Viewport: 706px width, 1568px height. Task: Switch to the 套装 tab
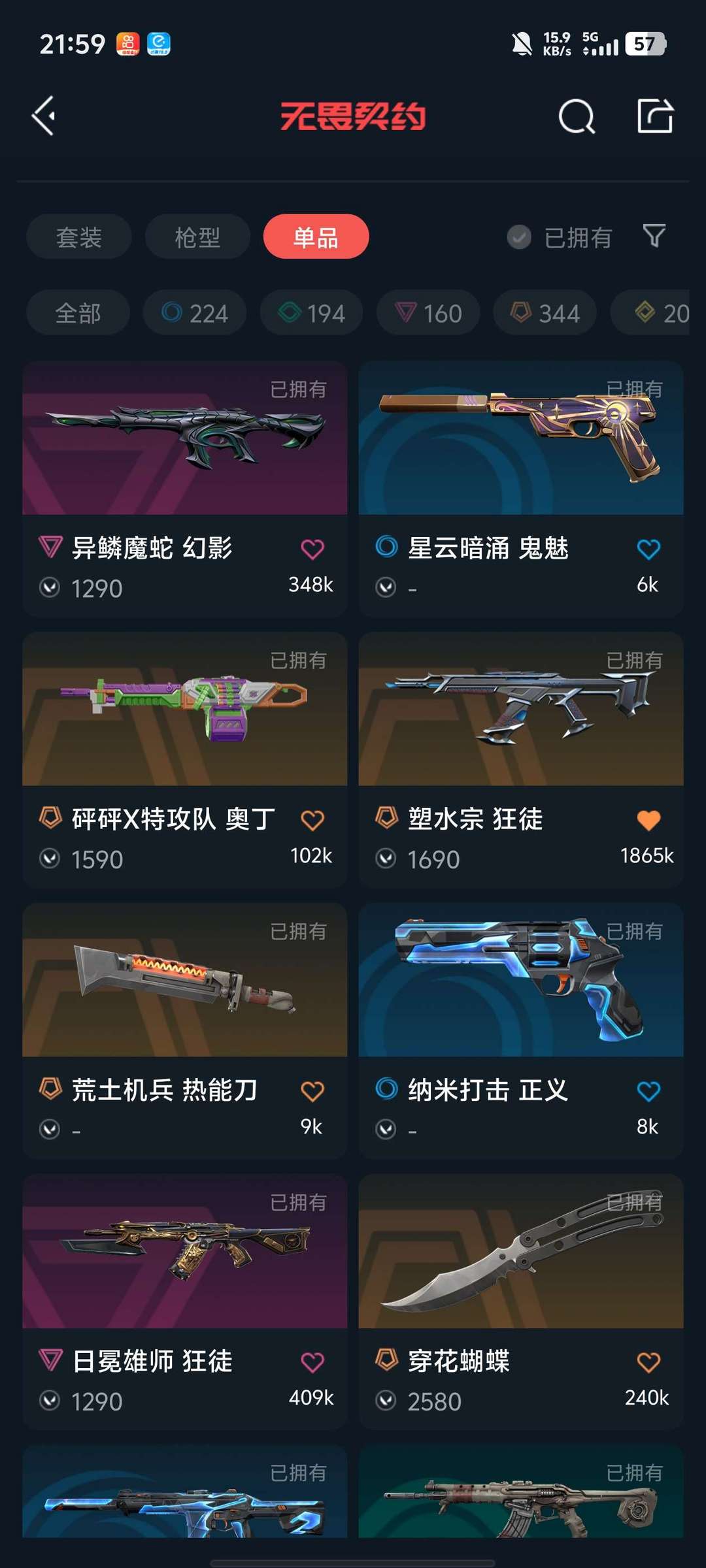pyautogui.click(x=79, y=237)
